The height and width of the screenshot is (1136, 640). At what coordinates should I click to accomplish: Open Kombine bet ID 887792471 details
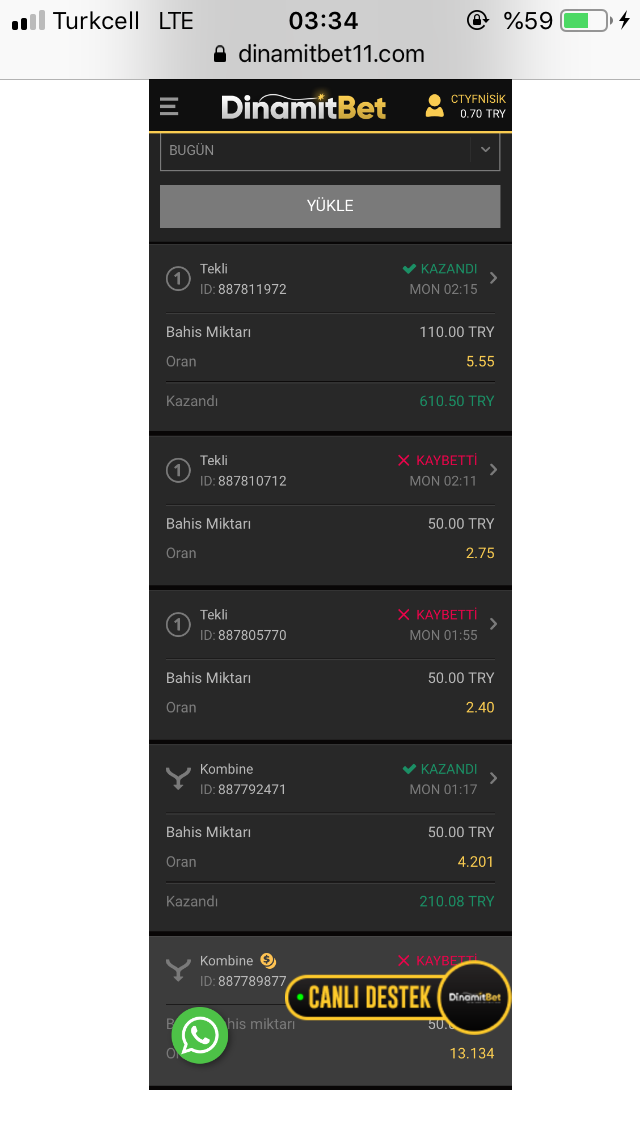(x=330, y=779)
